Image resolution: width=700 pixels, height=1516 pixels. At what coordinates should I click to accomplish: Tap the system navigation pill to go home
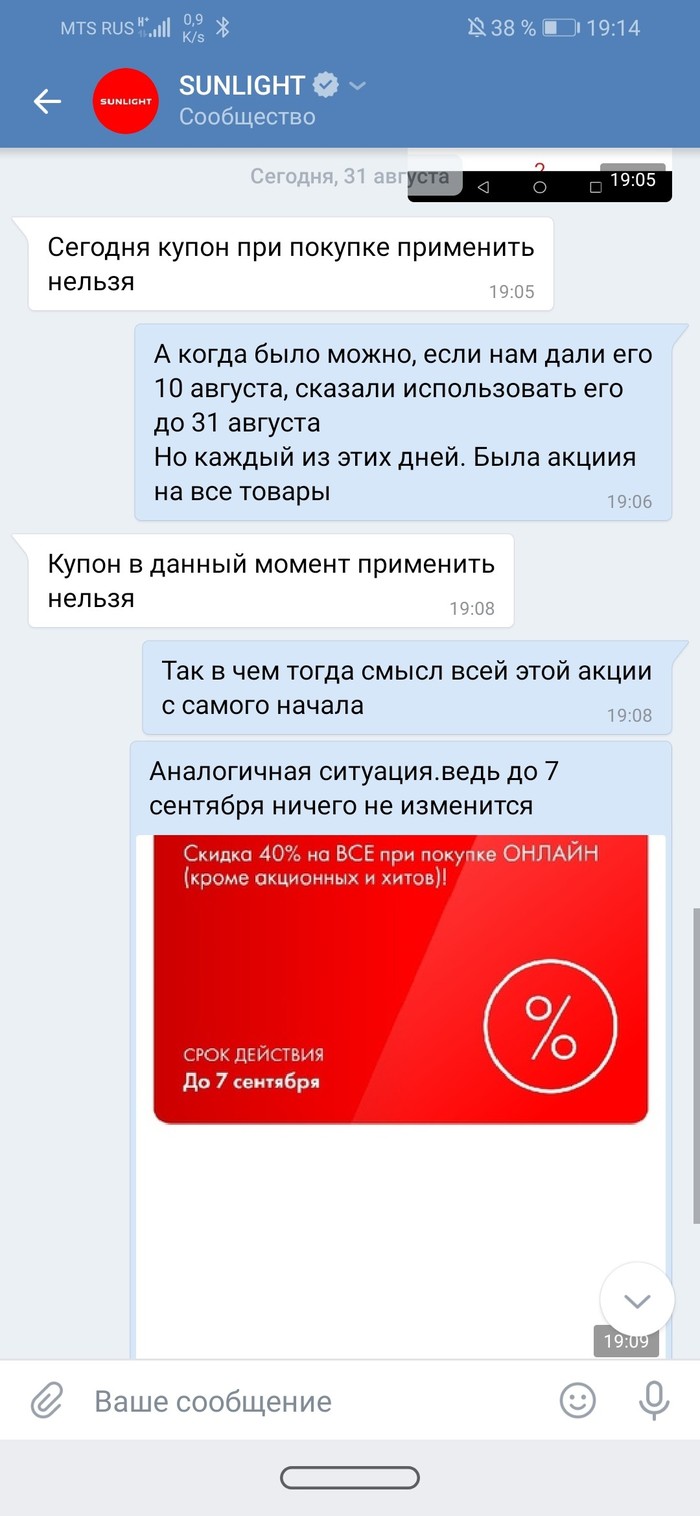click(349, 1478)
